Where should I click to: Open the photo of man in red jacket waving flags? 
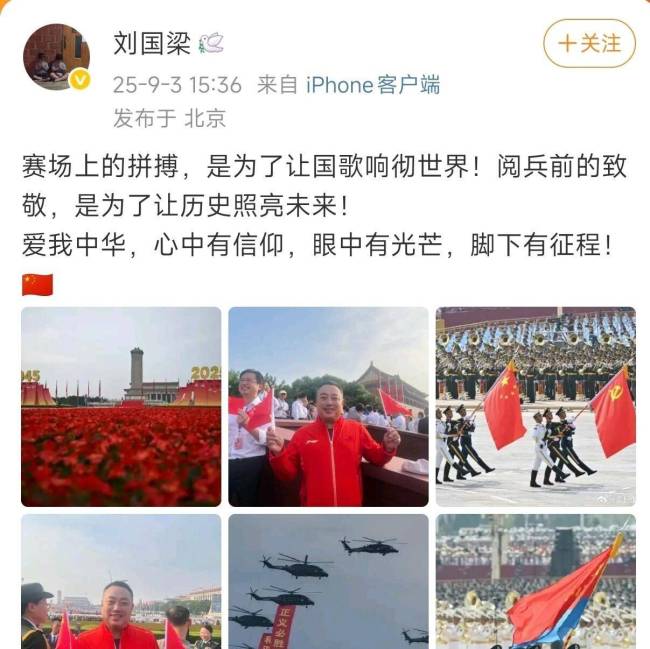pyautogui.click(x=328, y=406)
